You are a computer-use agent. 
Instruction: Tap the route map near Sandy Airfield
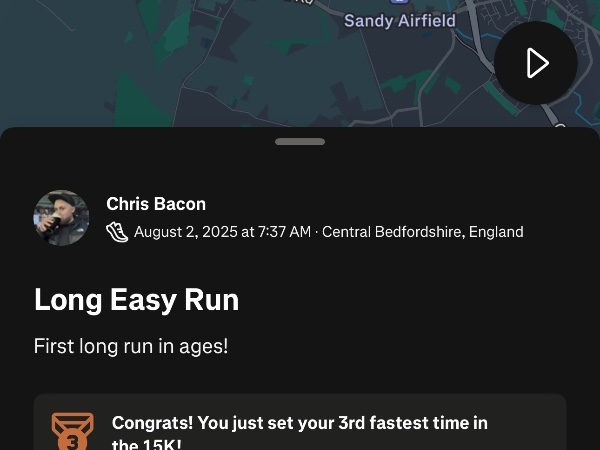click(399, 21)
